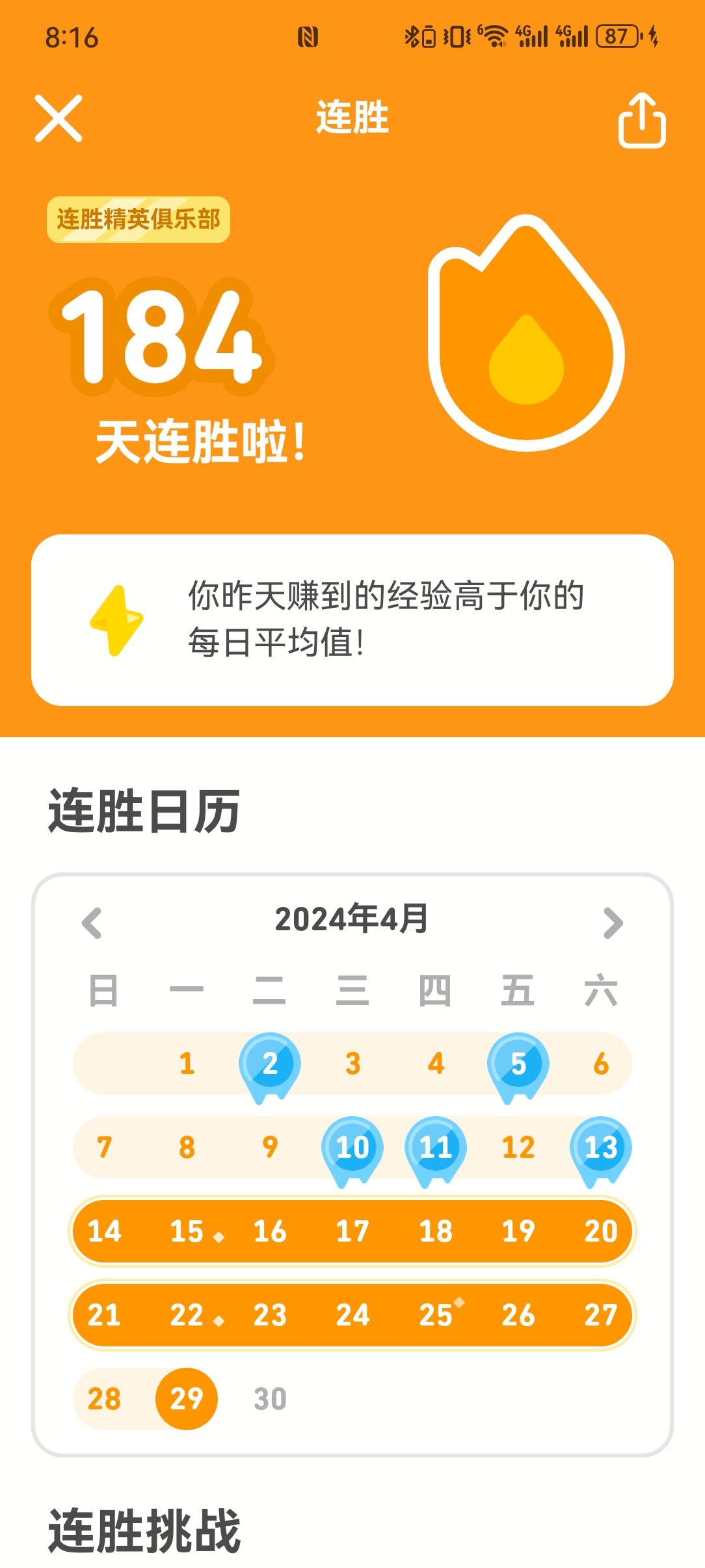Go to the next calendar month
This screenshot has height=1568, width=705.
pyautogui.click(x=613, y=922)
